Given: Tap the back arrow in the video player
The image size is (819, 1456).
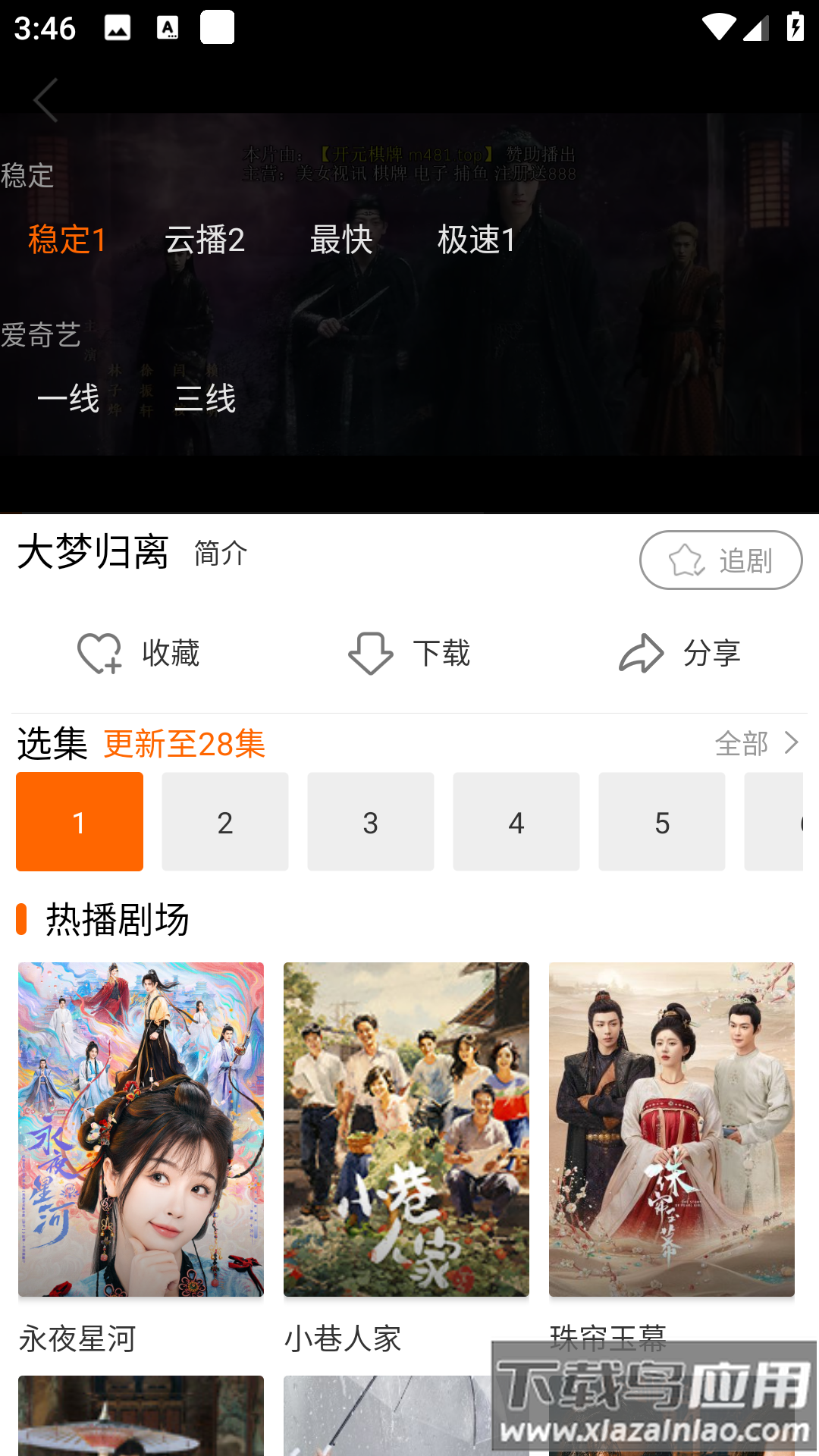Looking at the screenshot, I should [45, 99].
